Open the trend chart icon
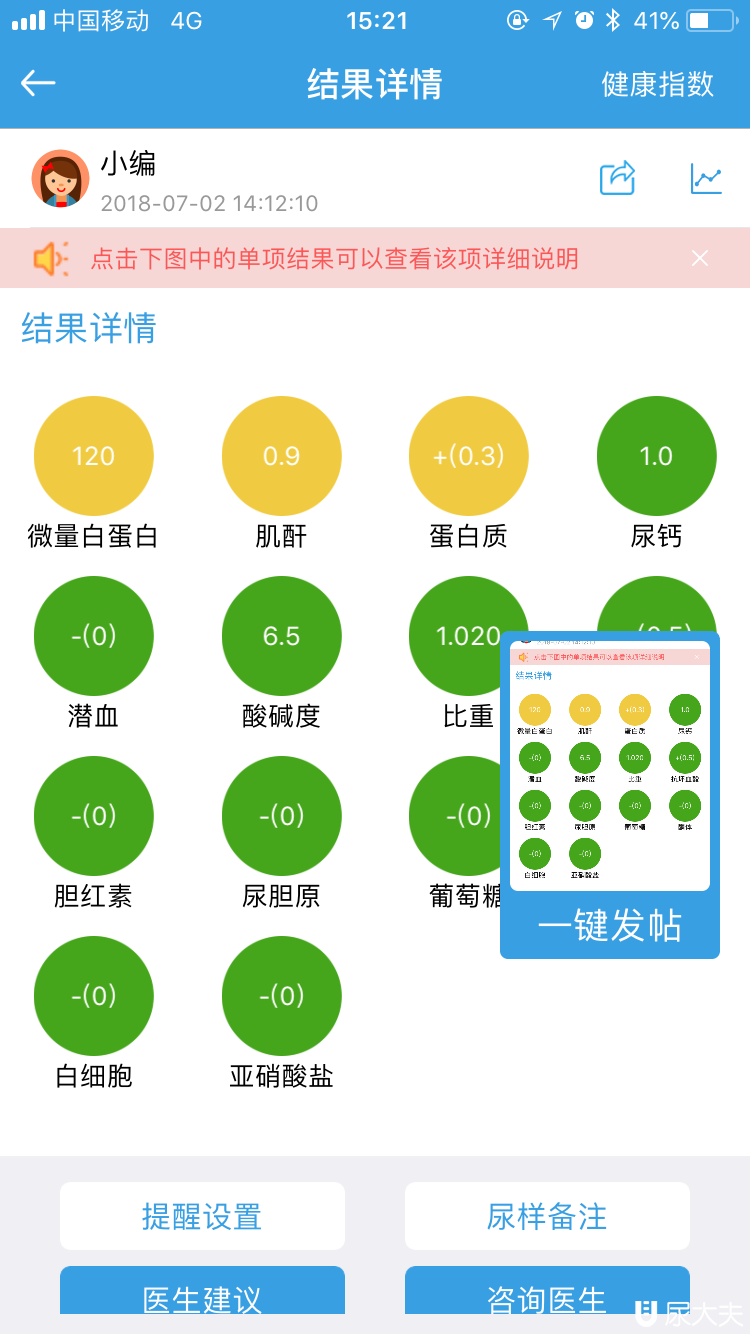 pos(706,179)
